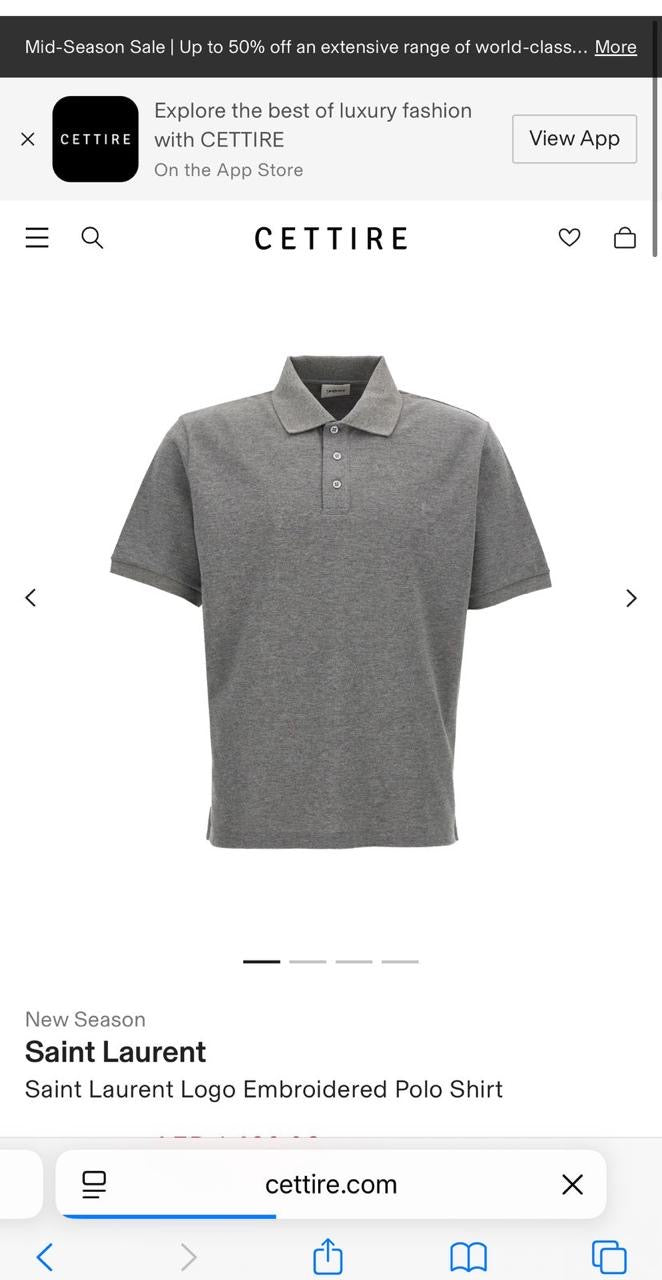This screenshot has height=1280, width=662.
Task: Open the grey polo shirt image
Action: point(330,600)
